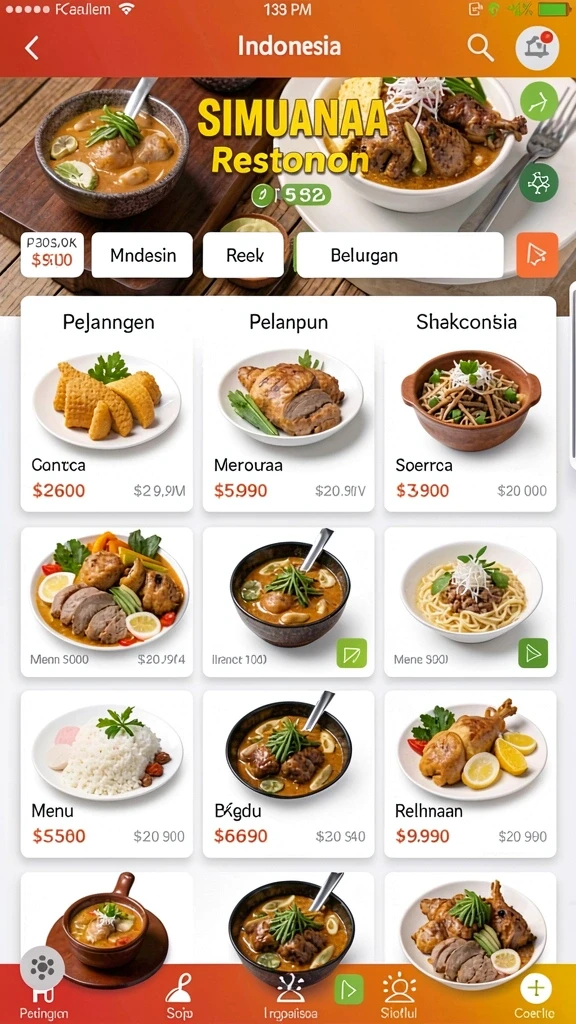
Task: Open the Contca dish card
Action: pyautogui.click(x=107, y=404)
